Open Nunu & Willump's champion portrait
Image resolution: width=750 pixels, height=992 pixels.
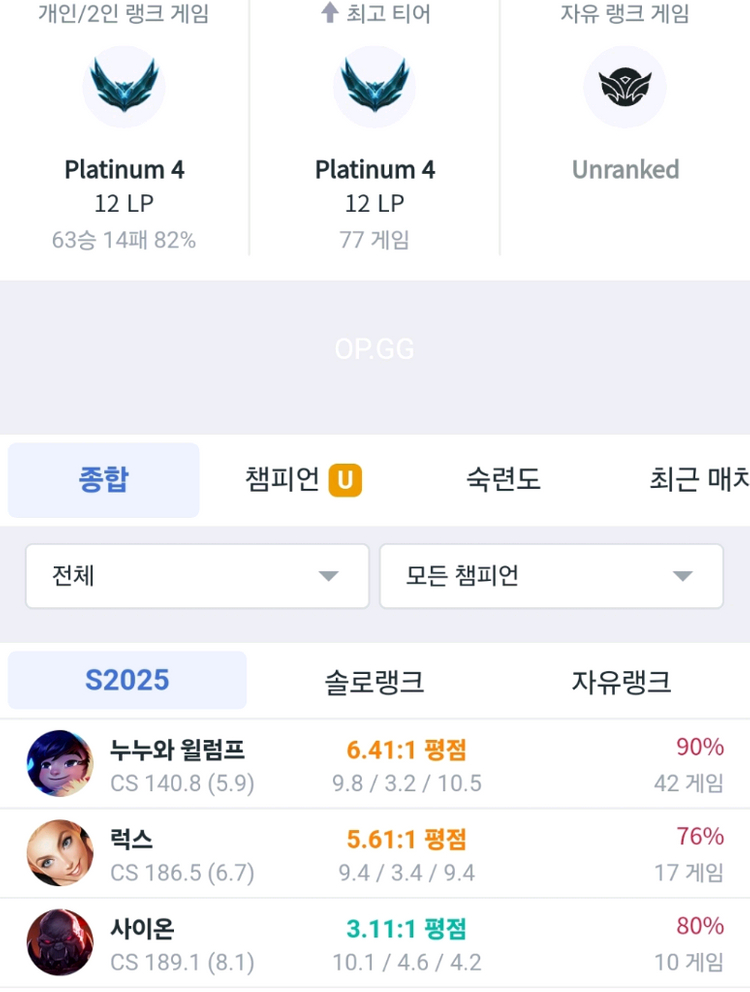tap(58, 763)
